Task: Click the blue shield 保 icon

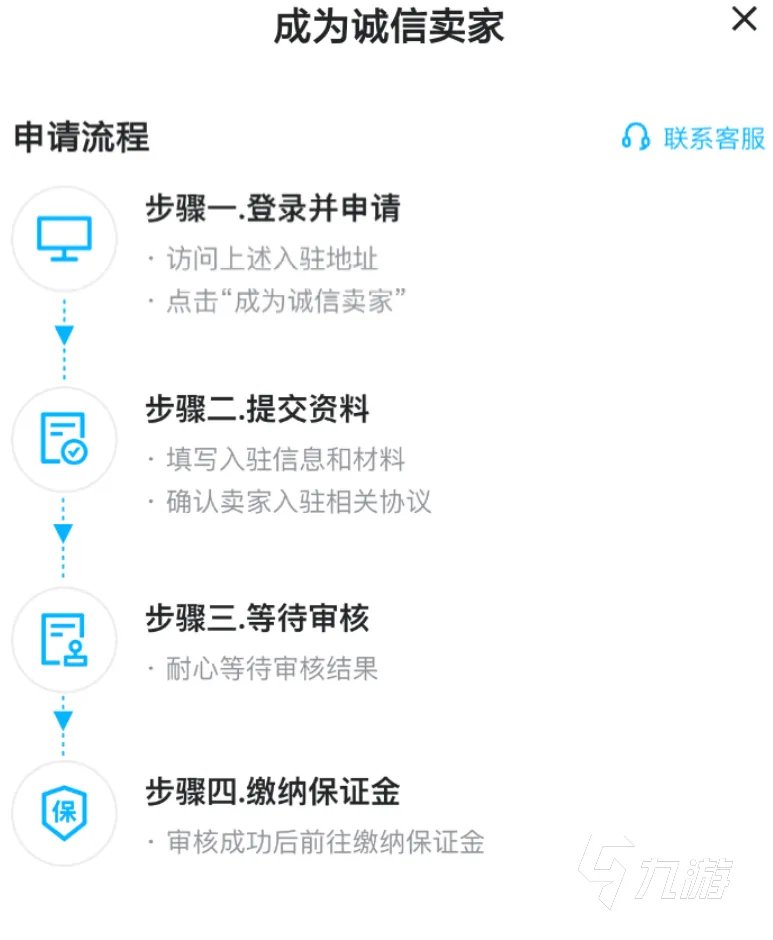Action: [64, 813]
